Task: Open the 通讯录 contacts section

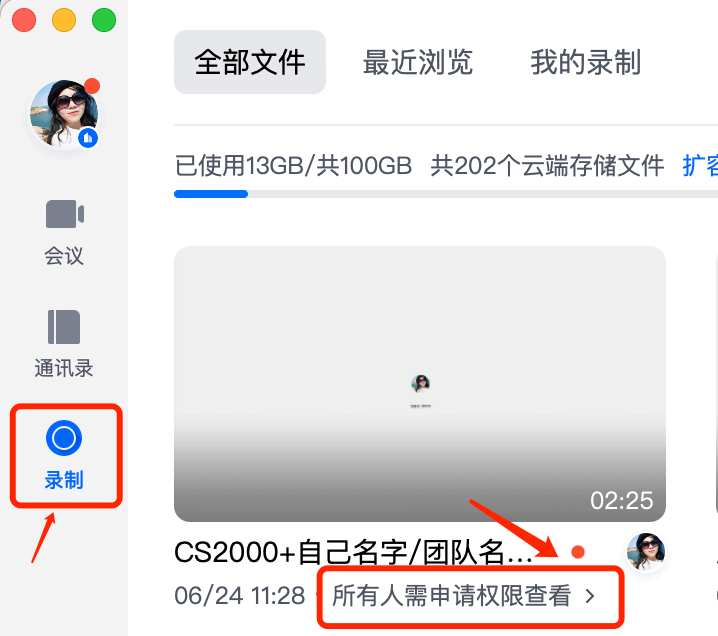Action: [x=64, y=344]
